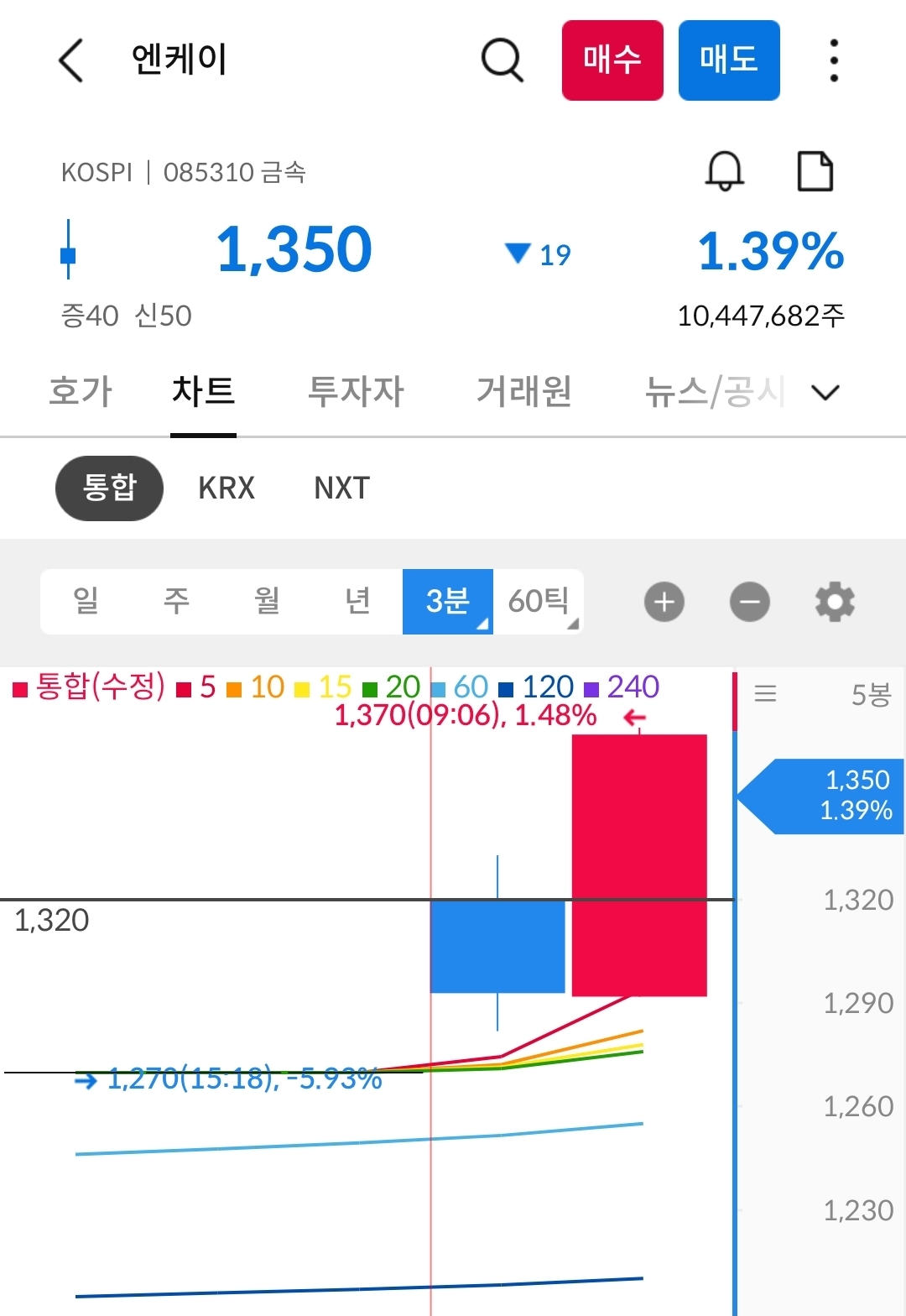
Task: Zoom in on the chart with plus icon
Action: click(664, 601)
